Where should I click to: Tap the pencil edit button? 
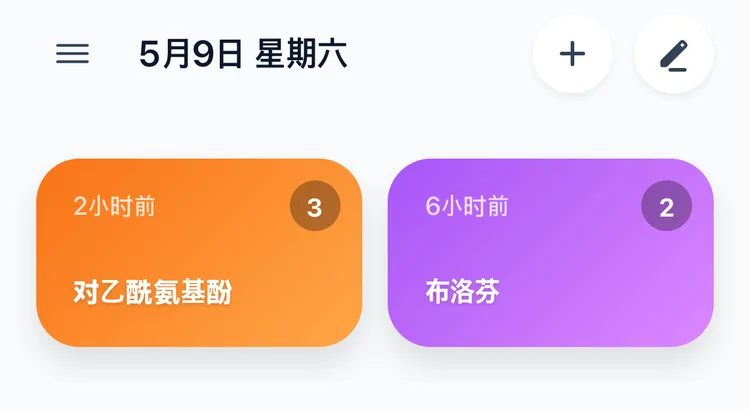click(x=673, y=54)
